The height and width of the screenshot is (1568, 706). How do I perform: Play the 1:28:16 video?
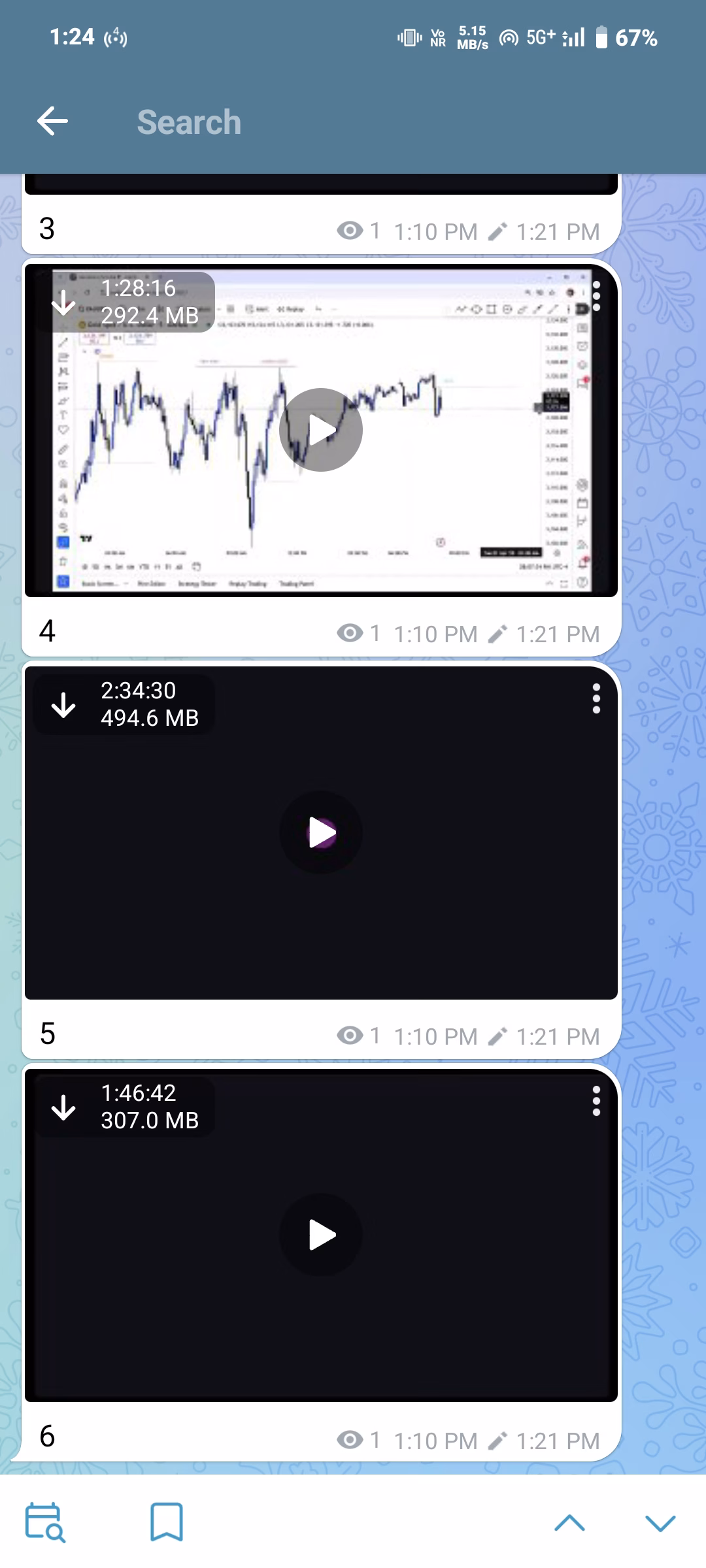[321, 430]
